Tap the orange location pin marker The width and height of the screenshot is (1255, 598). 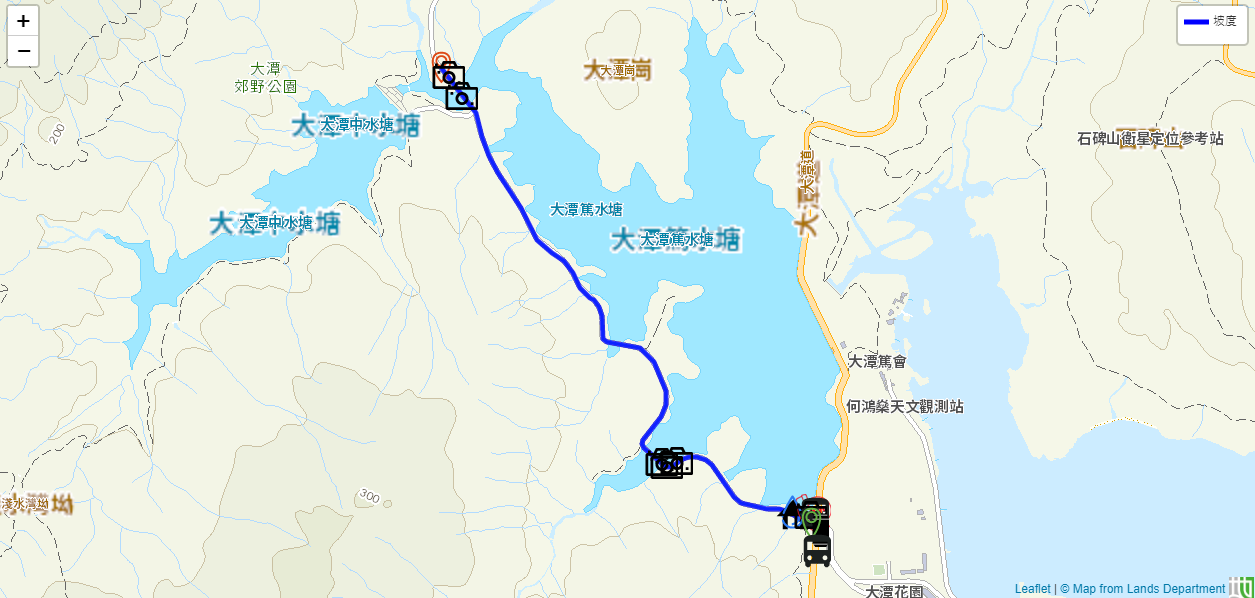[440, 59]
